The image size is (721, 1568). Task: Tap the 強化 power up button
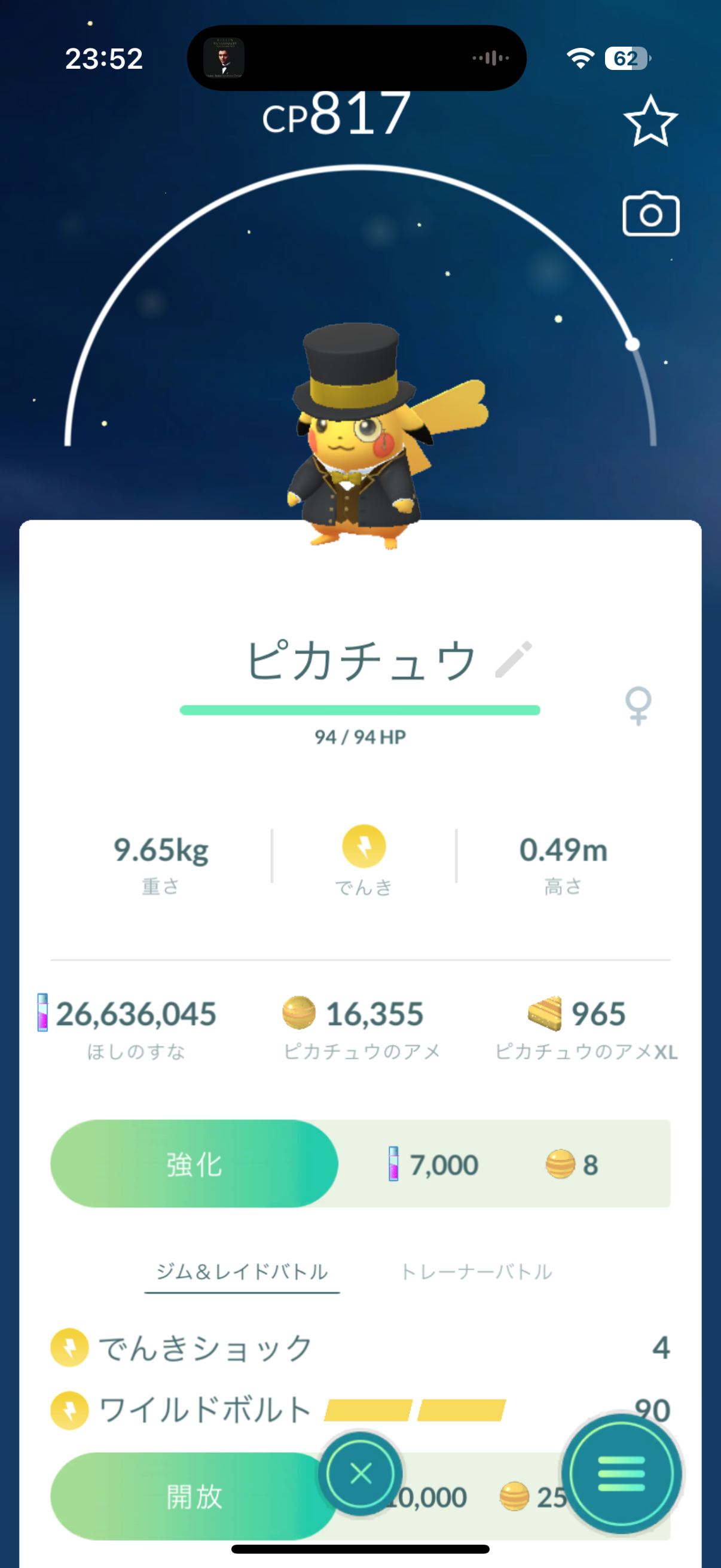pyautogui.click(x=194, y=1163)
